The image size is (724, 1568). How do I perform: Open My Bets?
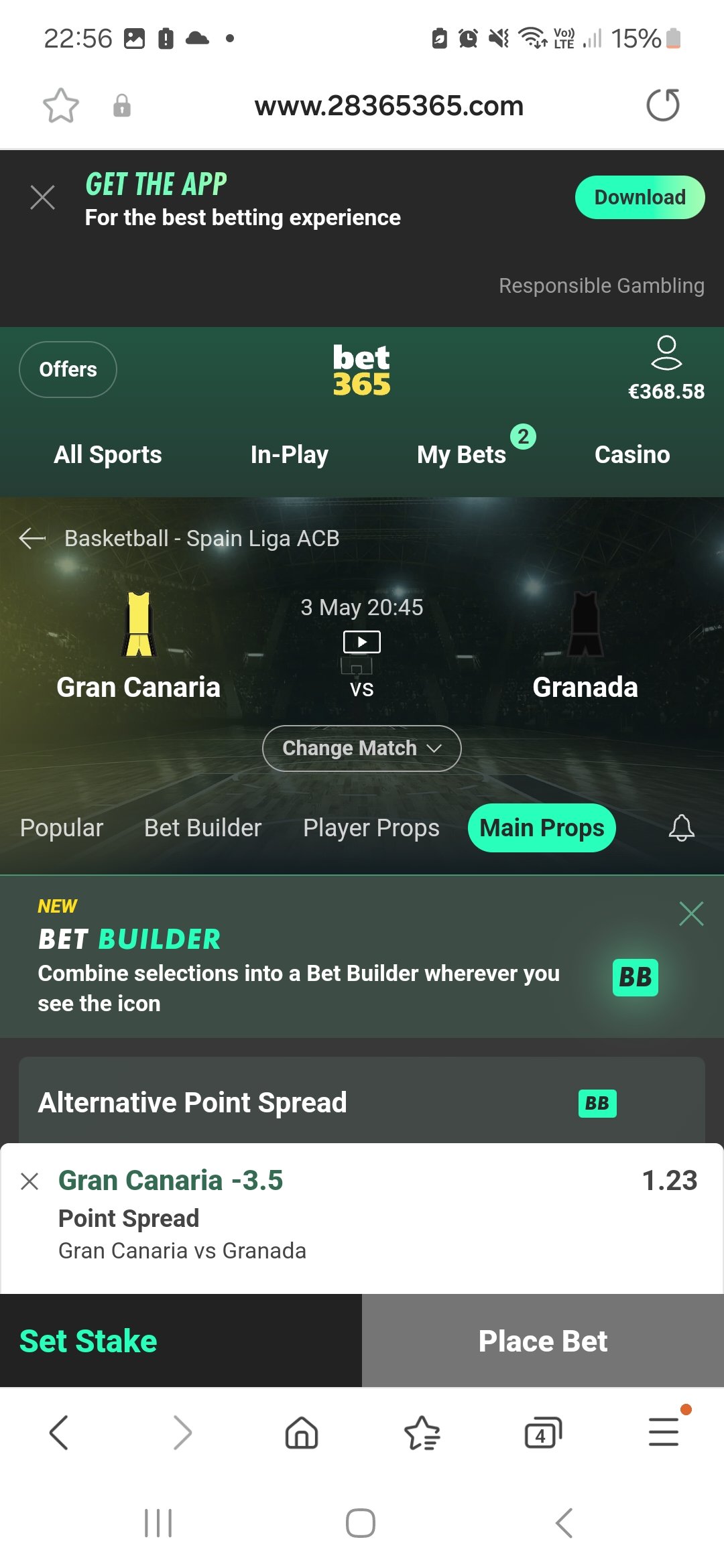pos(462,454)
